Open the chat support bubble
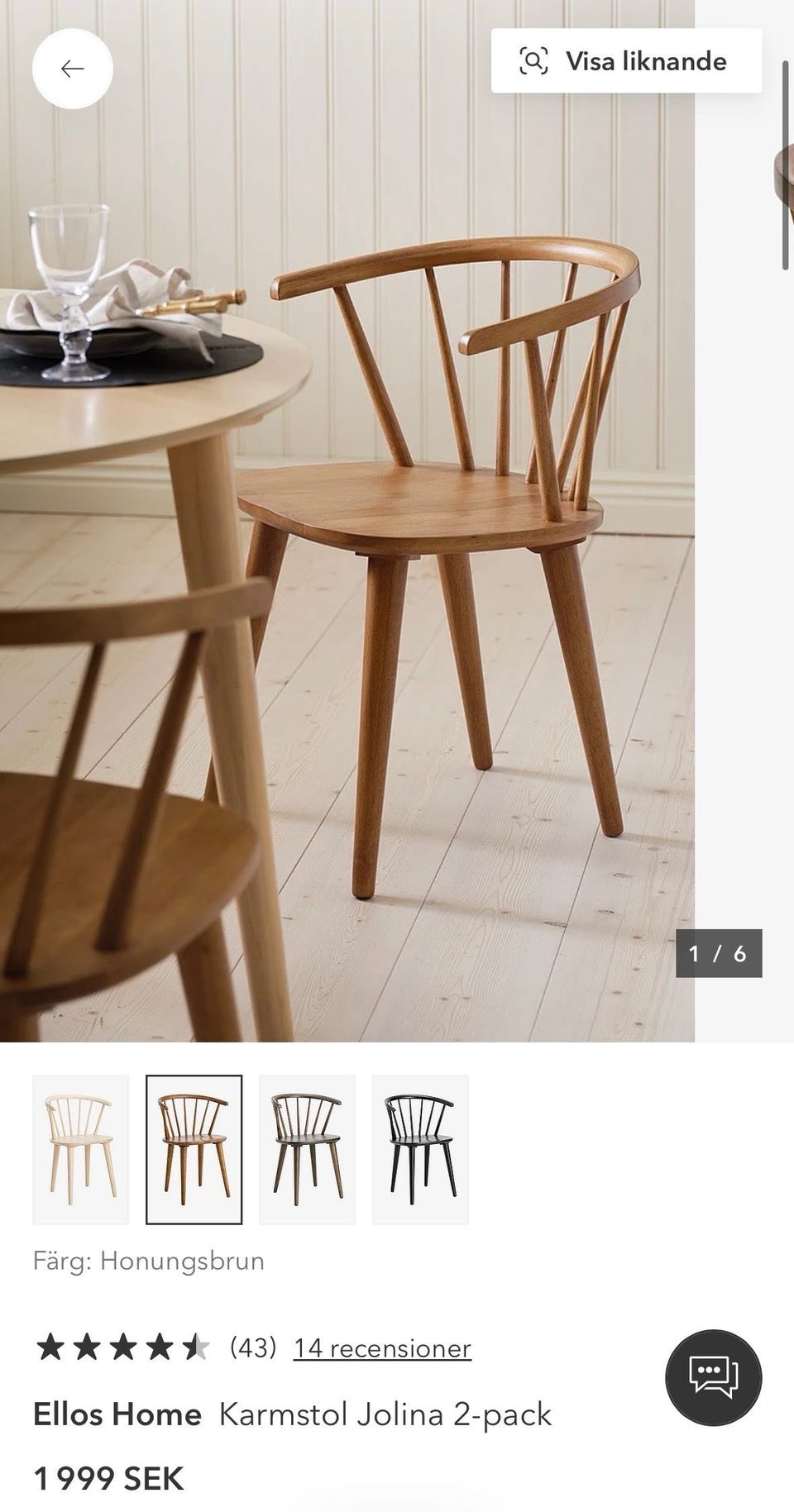794x1512 pixels. click(714, 1377)
